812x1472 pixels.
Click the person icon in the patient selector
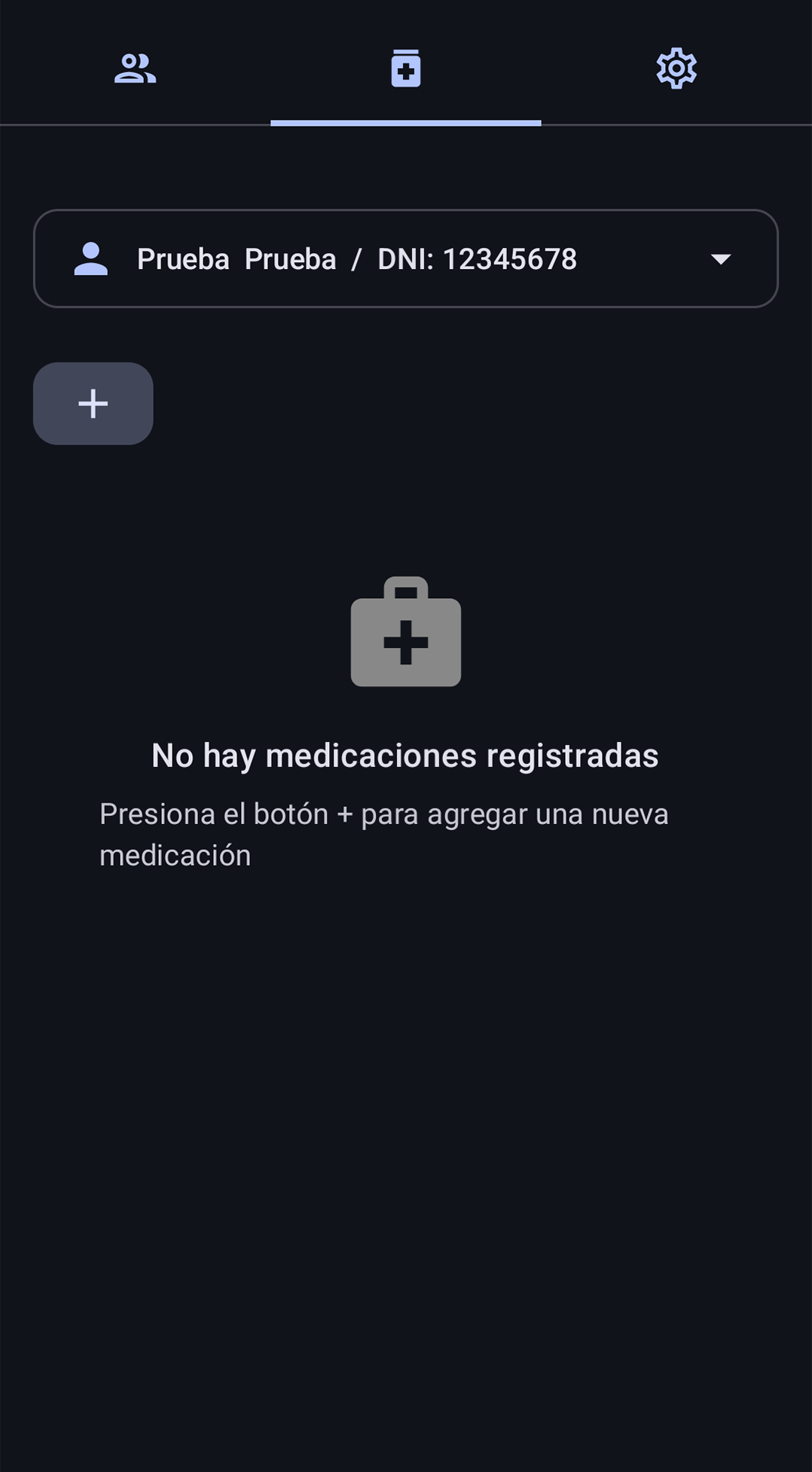coord(90,258)
